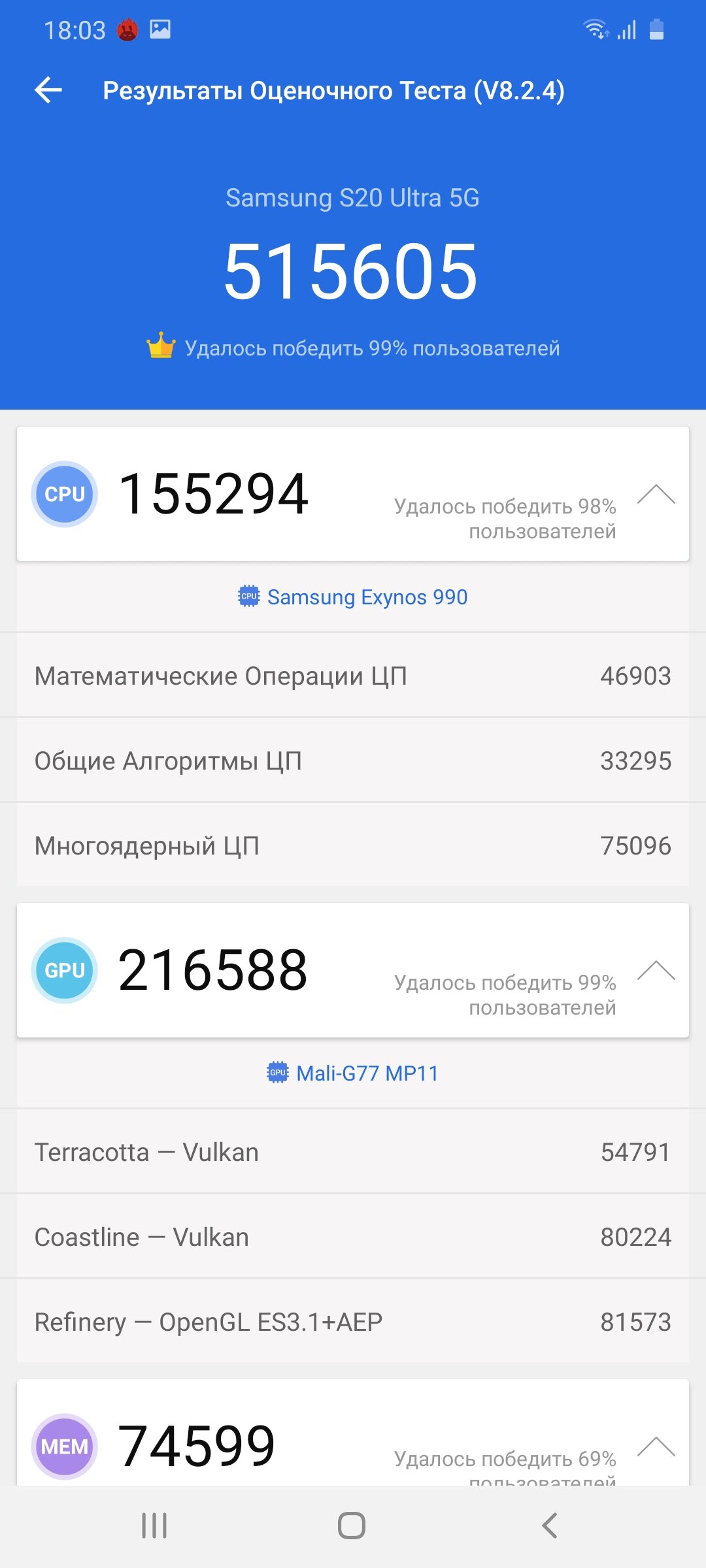Collapse the GPU score section
The height and width of the screenshot is (1568, 706).
coord(656,971)
